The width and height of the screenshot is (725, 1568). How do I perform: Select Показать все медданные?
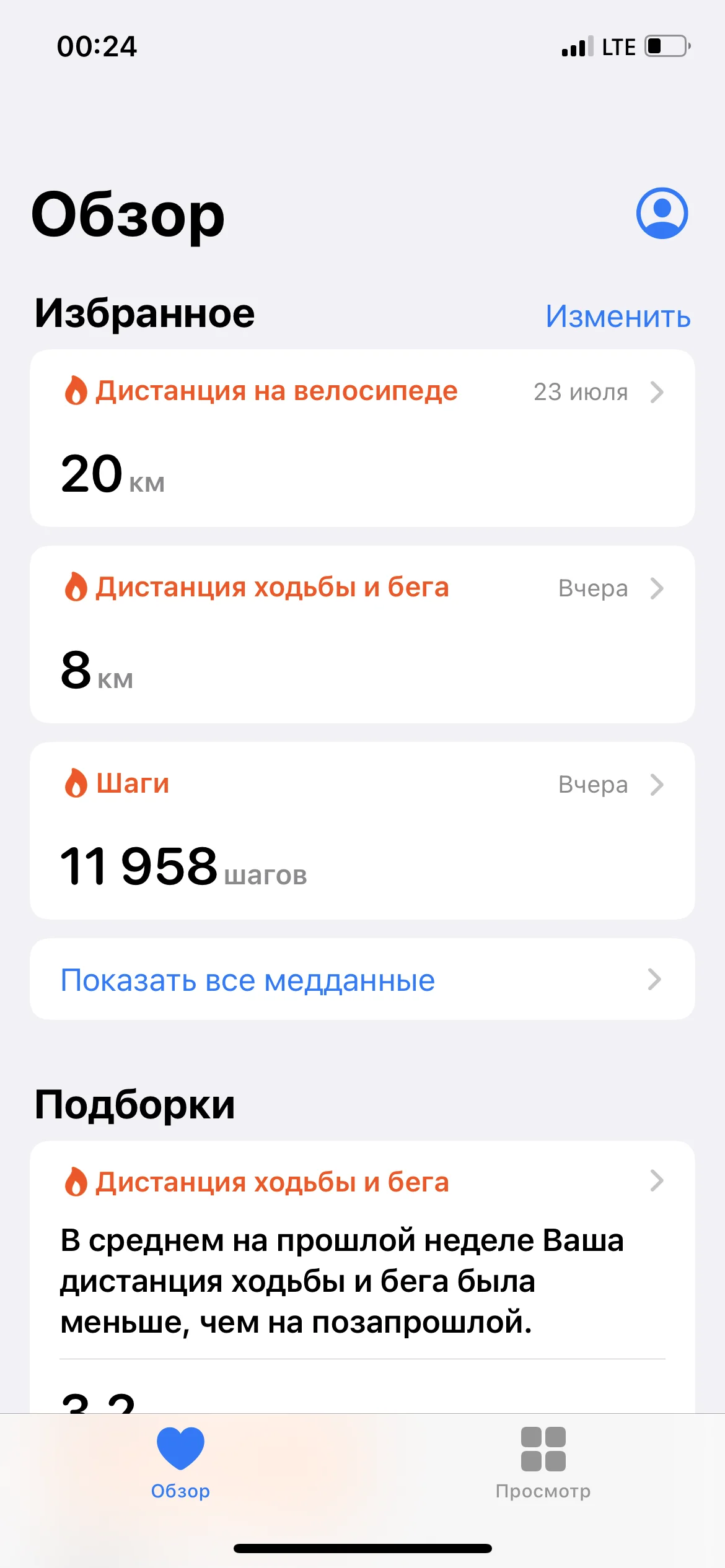(362, 980)
